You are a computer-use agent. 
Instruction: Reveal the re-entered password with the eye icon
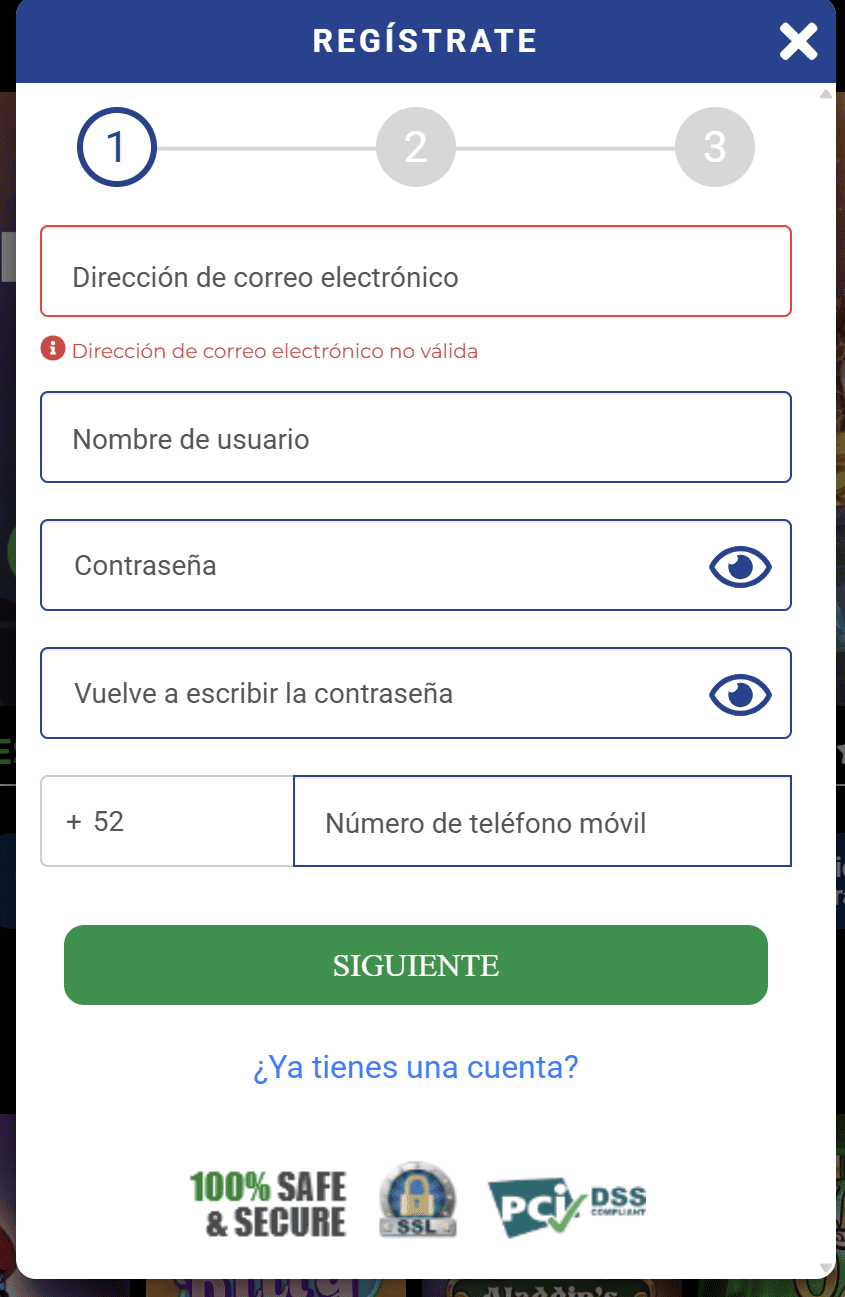point(740,695)
